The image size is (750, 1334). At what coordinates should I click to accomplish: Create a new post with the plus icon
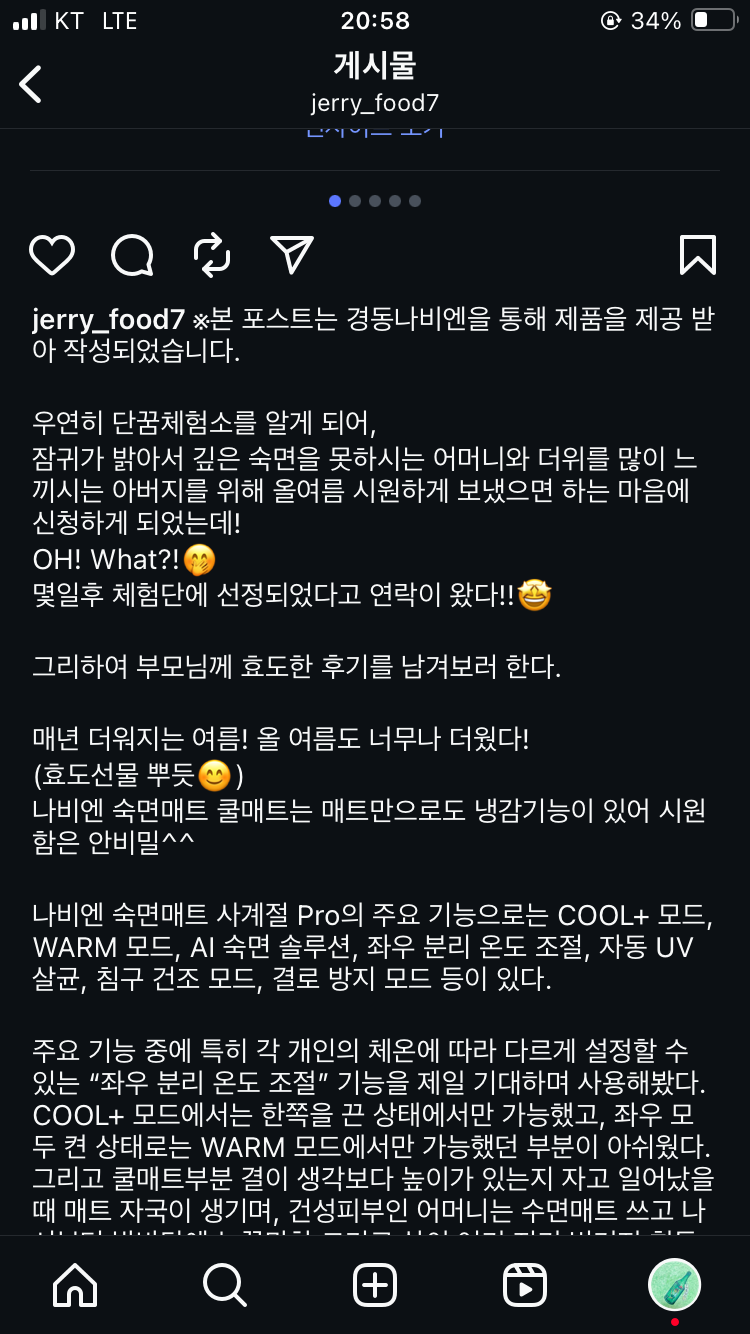tap(375, 1285)
